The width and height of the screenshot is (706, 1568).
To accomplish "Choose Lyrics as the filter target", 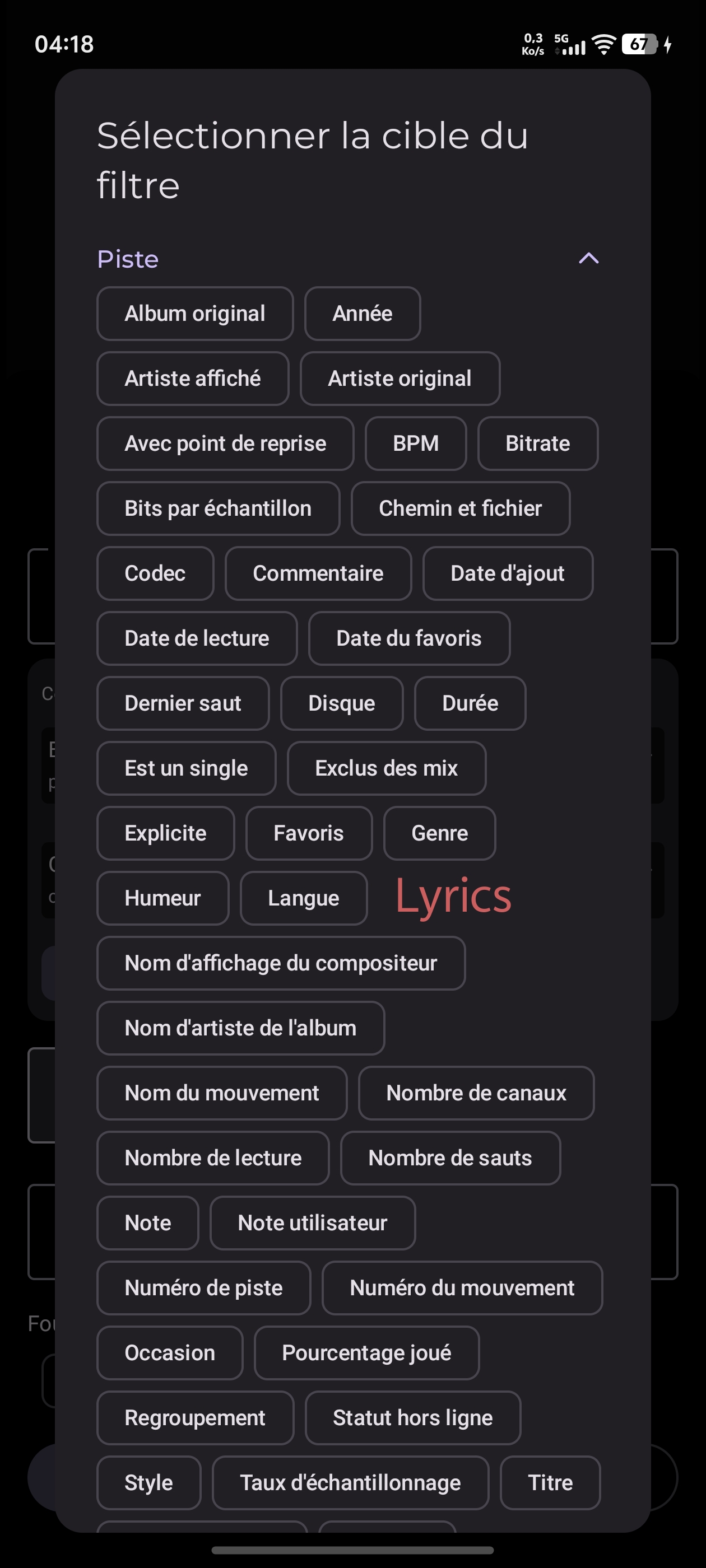I will [x=453, y=897].
